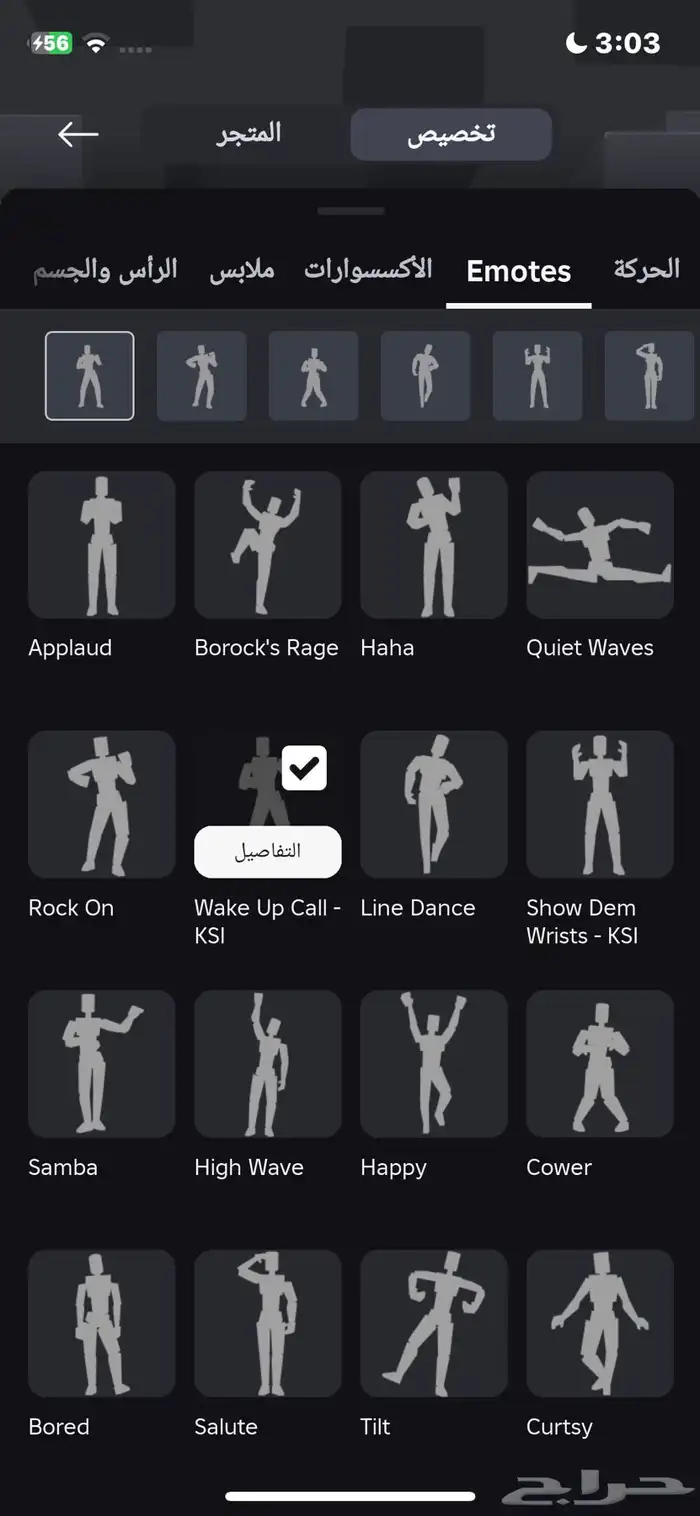
Task: Go back using the arrow icon
Action: pos(78,134)
